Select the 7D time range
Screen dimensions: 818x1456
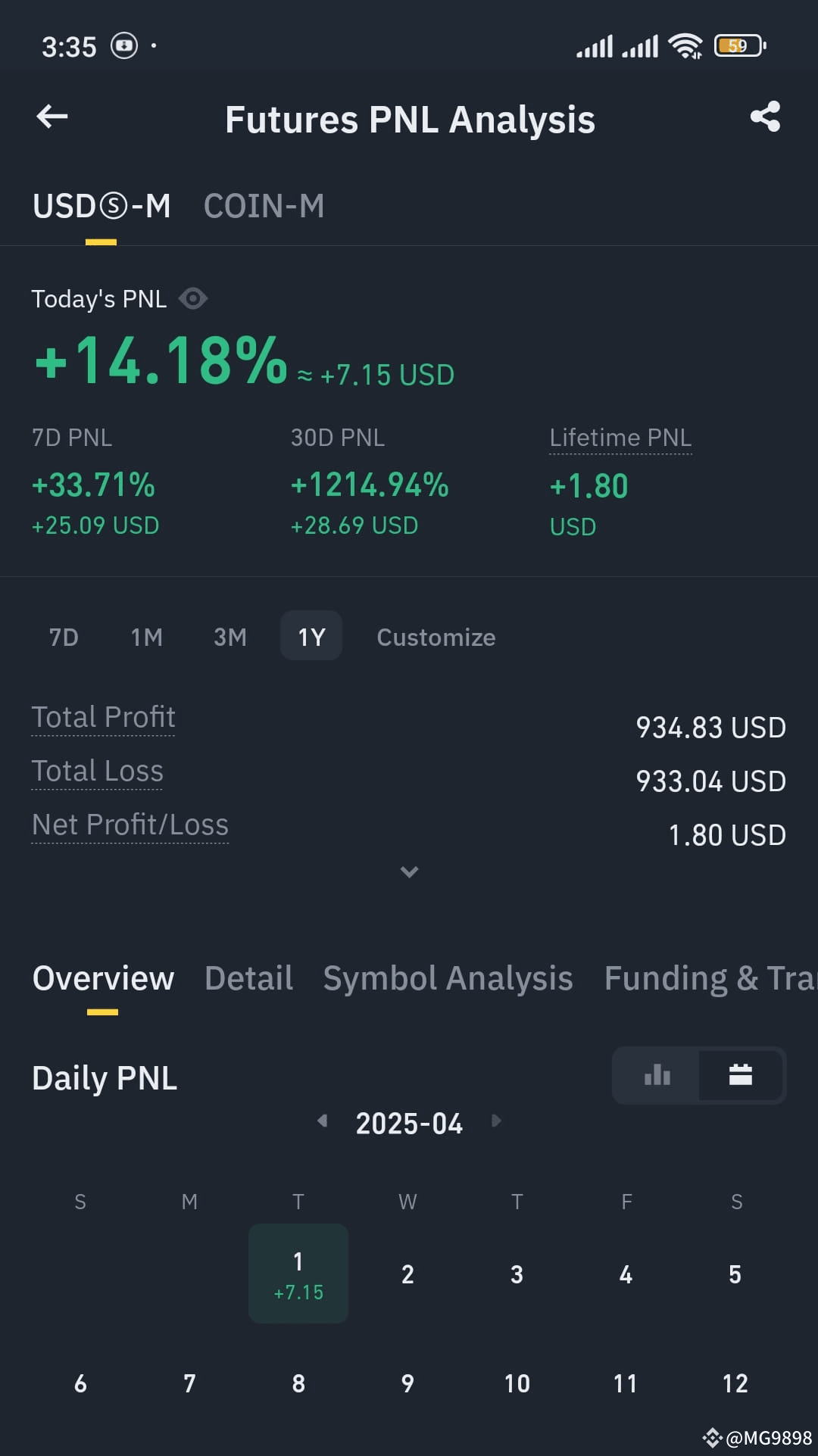point(64,637)
